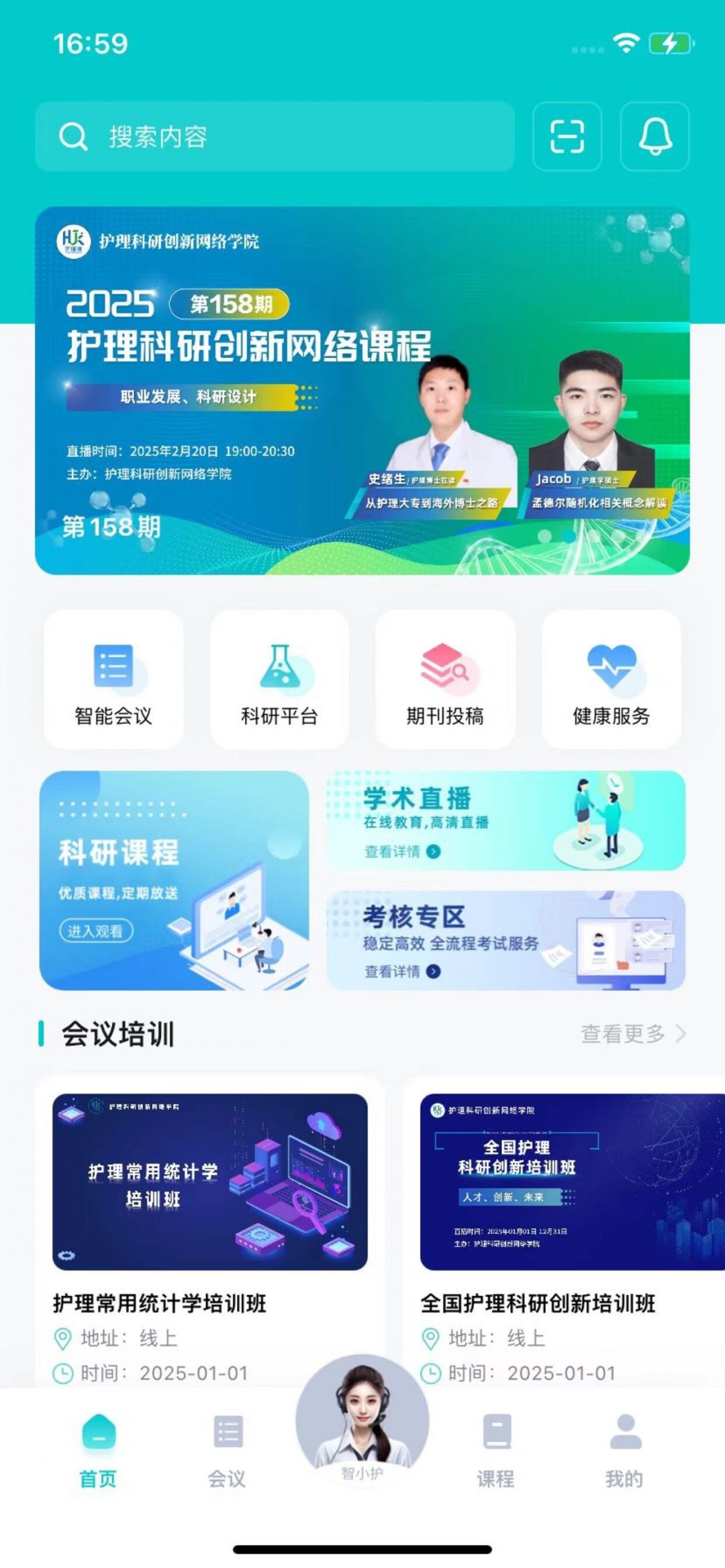Image resolution: width=725 pixels, height=1568 pixels.
Task: Switch to the 会议 tab
Action: (x=227, y=1449)
